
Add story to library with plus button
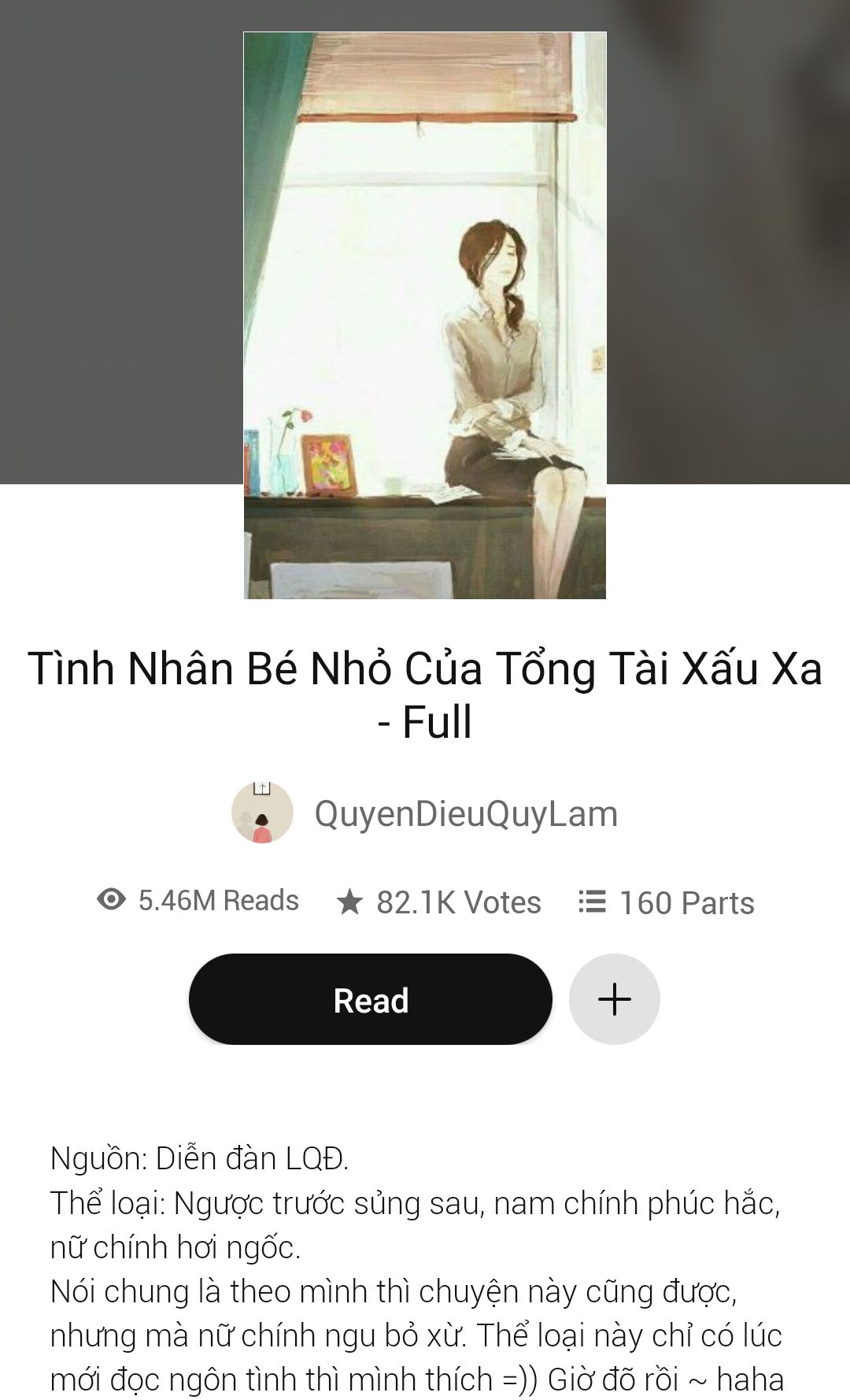(614, 999)
